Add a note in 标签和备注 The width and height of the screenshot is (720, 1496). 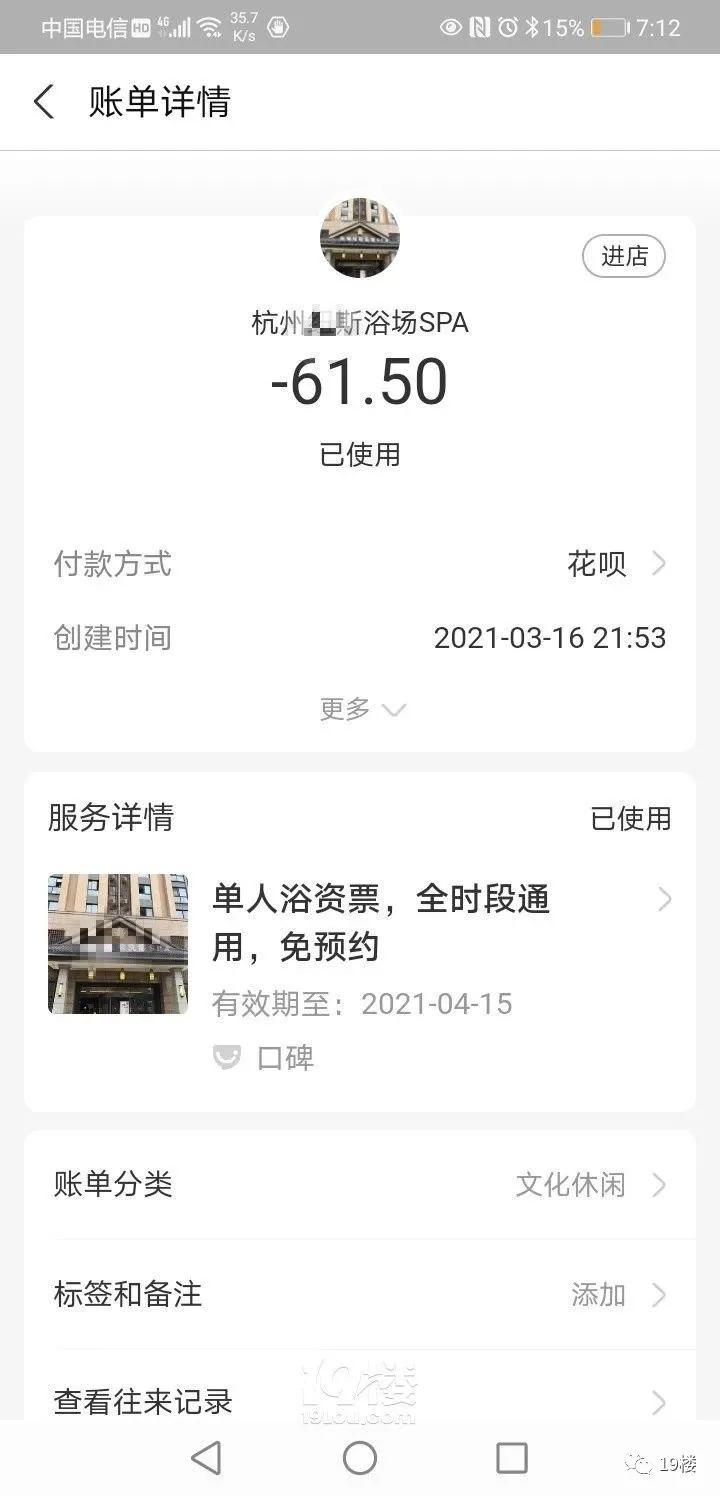pos(360,1295)
